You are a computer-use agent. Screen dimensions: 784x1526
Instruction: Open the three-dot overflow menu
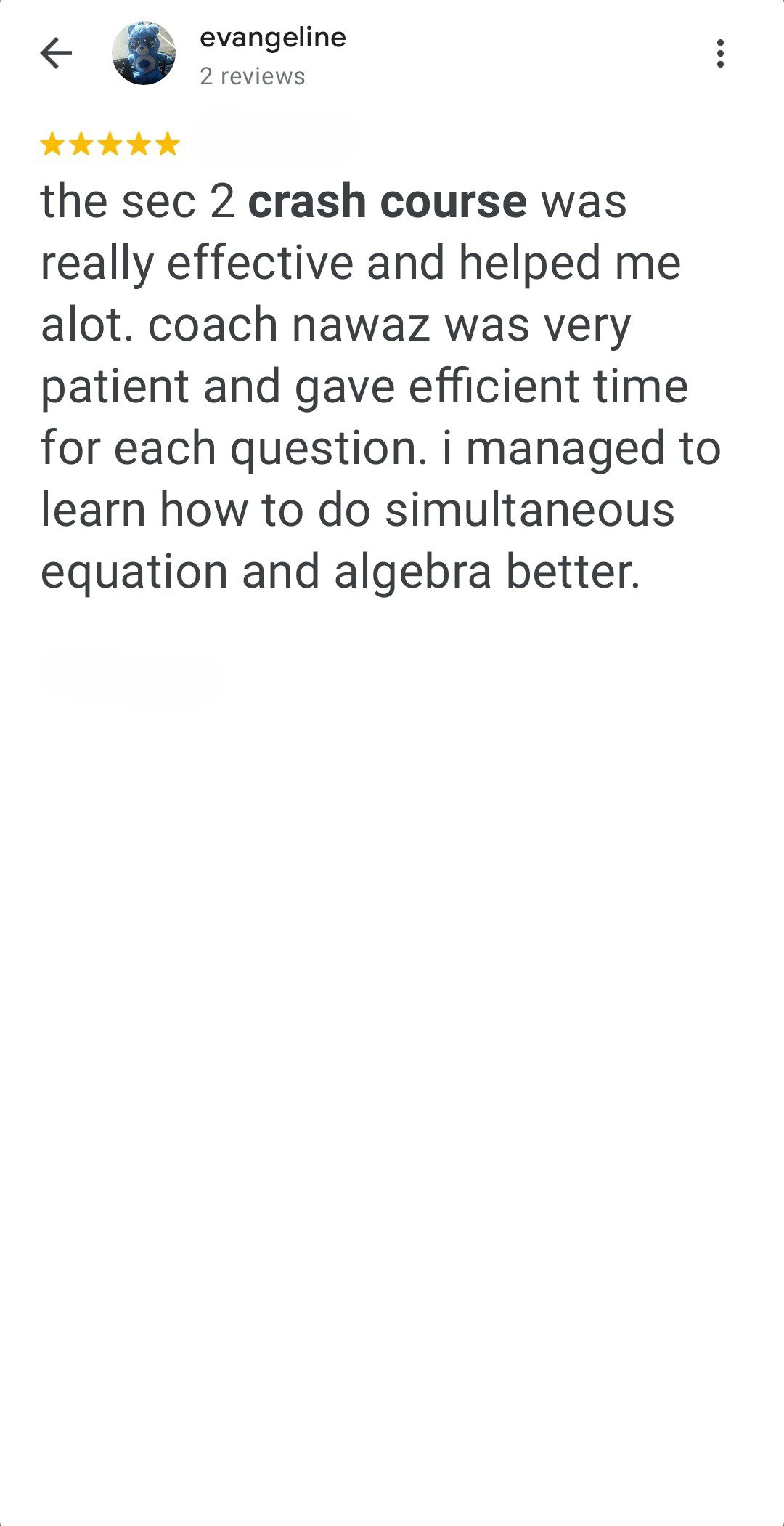(x=719, y=53)
